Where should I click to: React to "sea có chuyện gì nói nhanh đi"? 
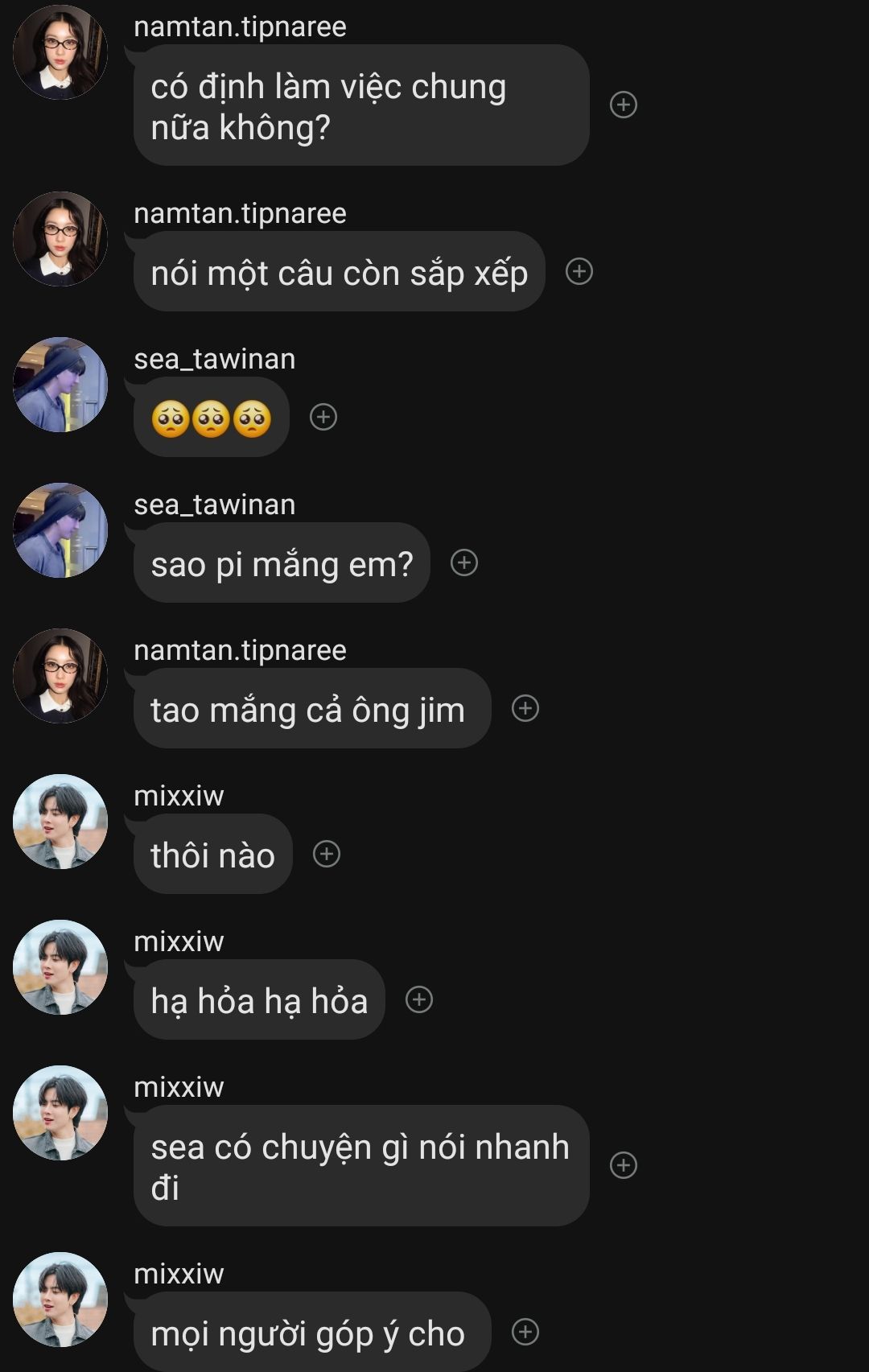(x=624, y=1165)
